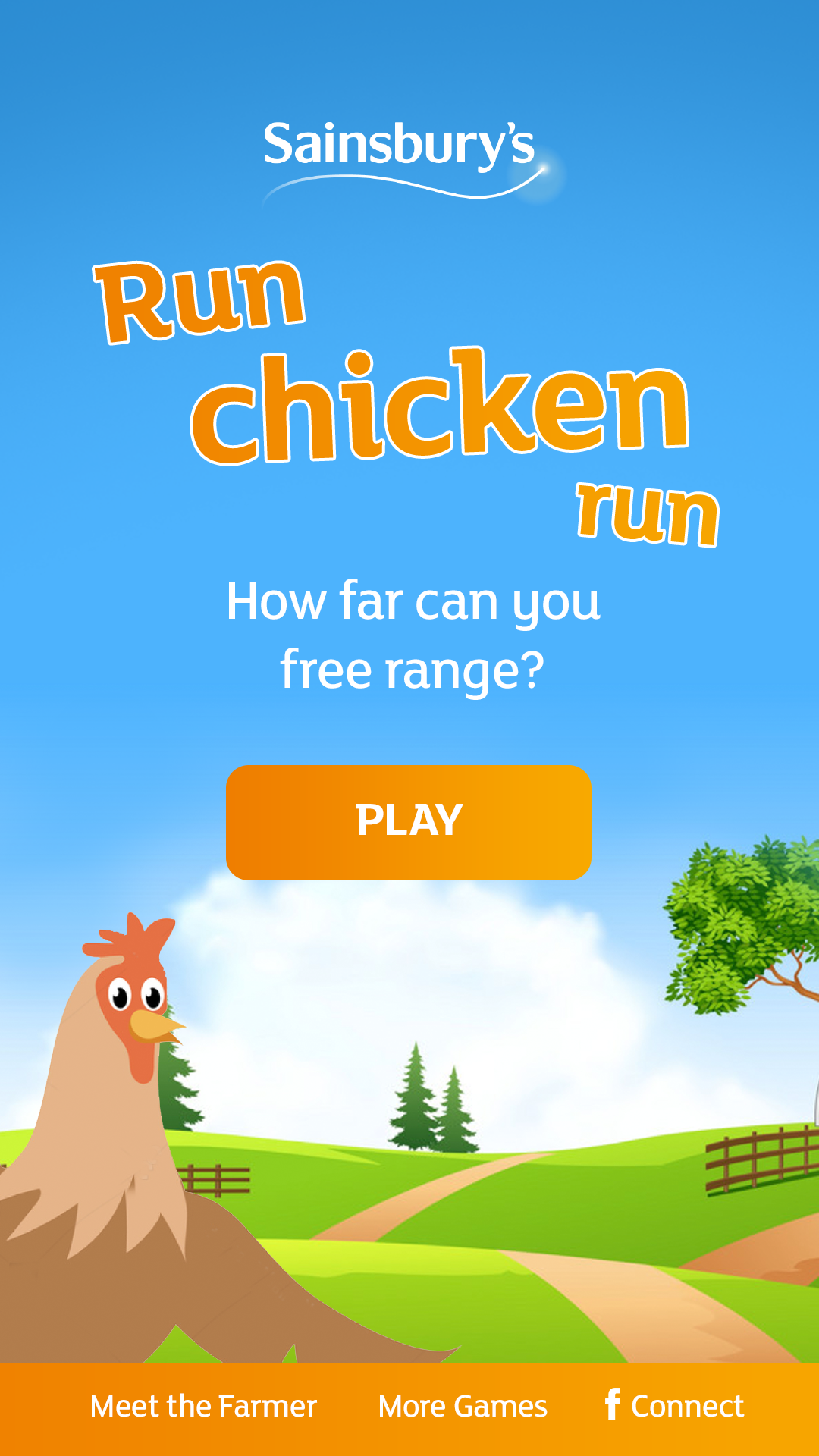The width and height of the screenshot is (819, 1456).
Task: Connect with Facebook
Action: coord(674,1407)
